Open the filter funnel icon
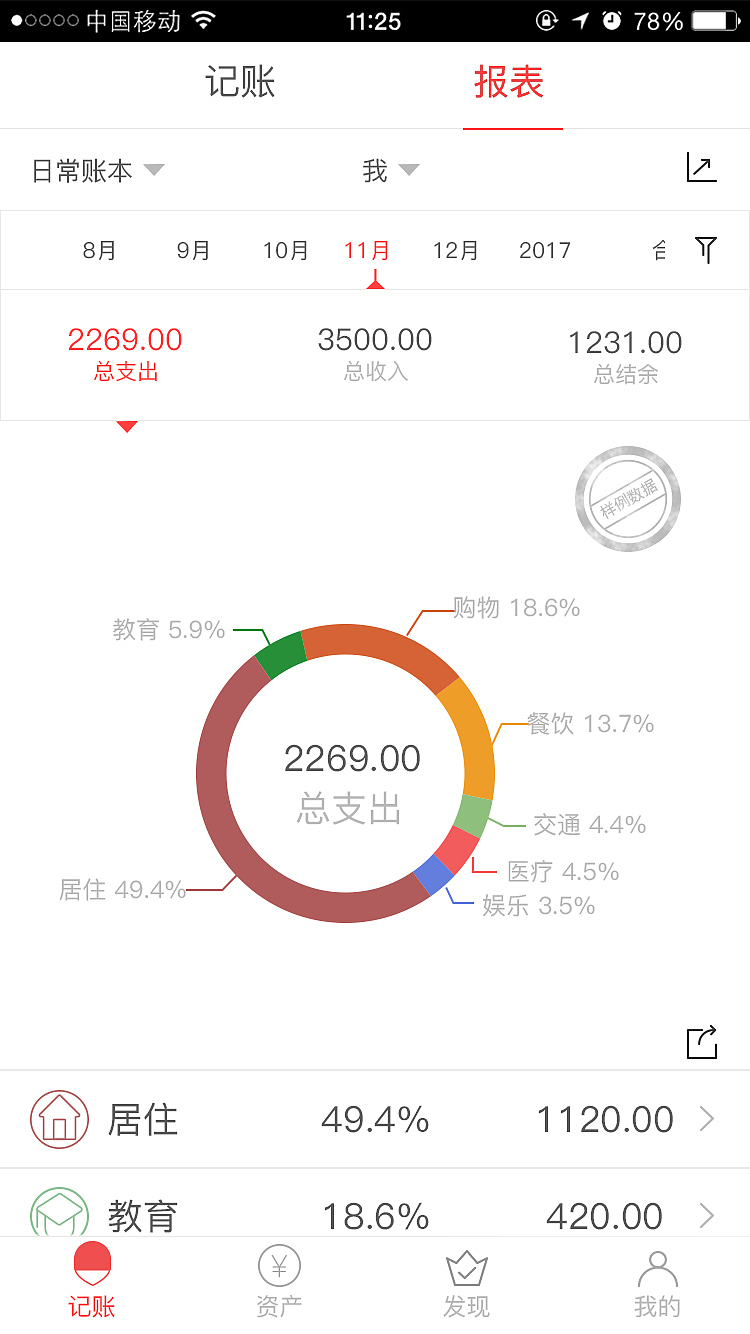Image resolution: width=750 pixels, height=1334 pixels. coord(707,250)
